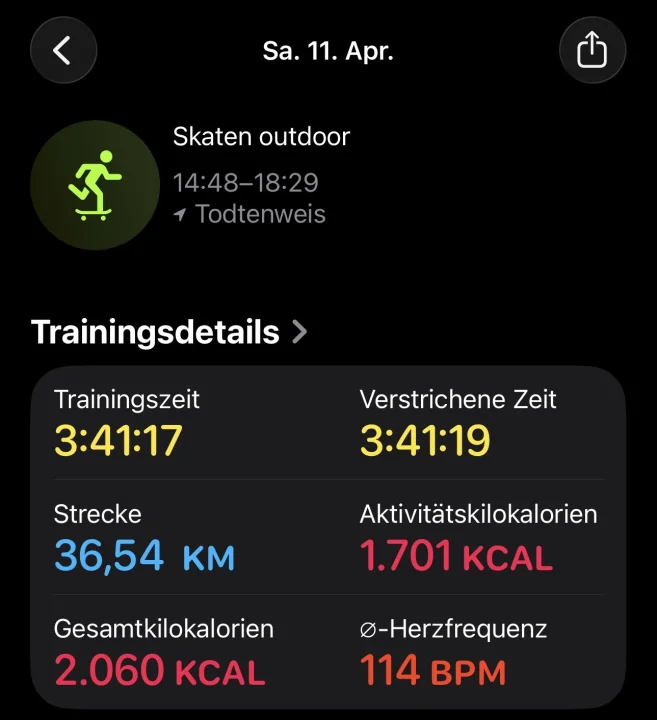This screenshot has width=657, height=720.
Task: Share this skating workout
Action: (x=592, y=50)
